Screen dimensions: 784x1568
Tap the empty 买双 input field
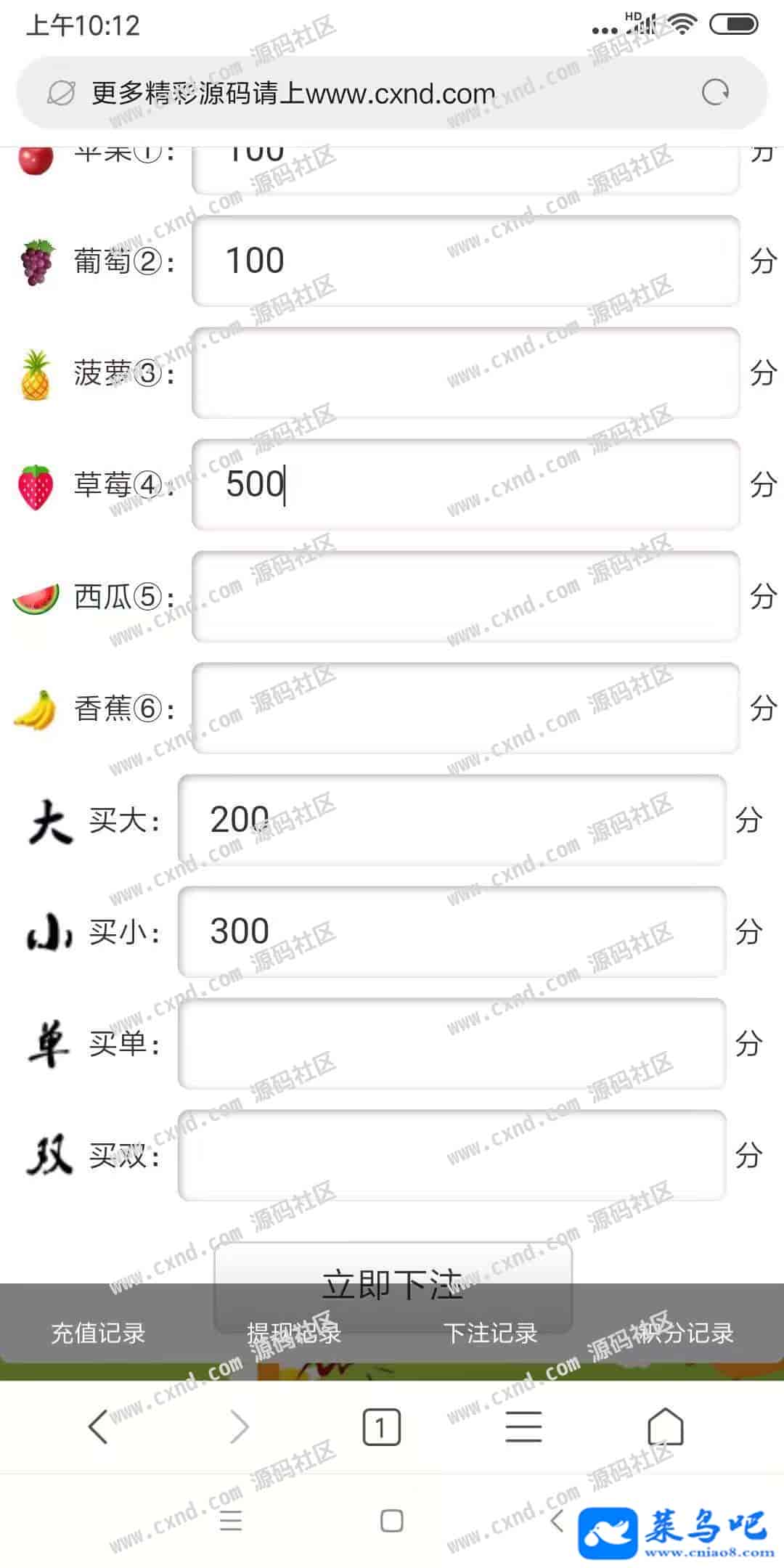click(452, 1155)
